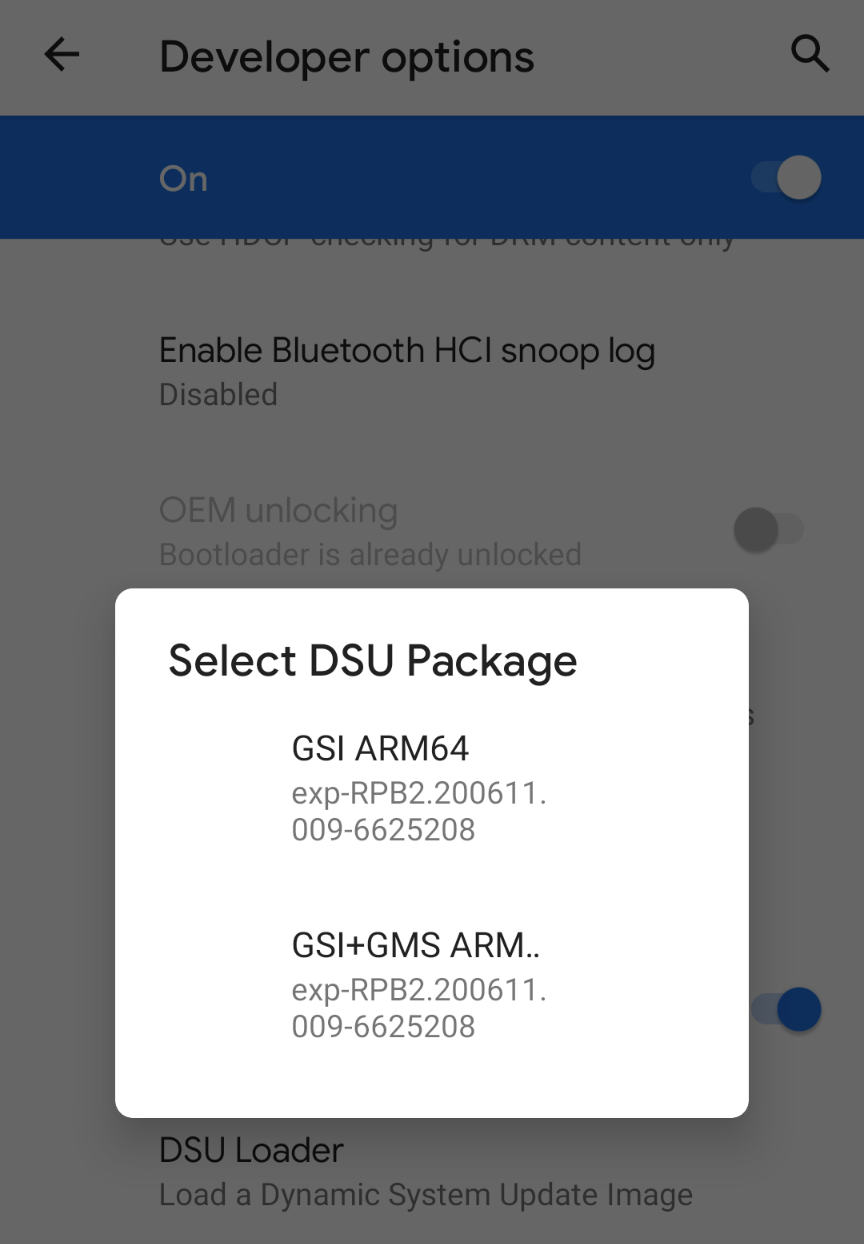Click the OEM unlocking label
The width and height of the screenshot is (864, 1244).
tap(278, 510)
